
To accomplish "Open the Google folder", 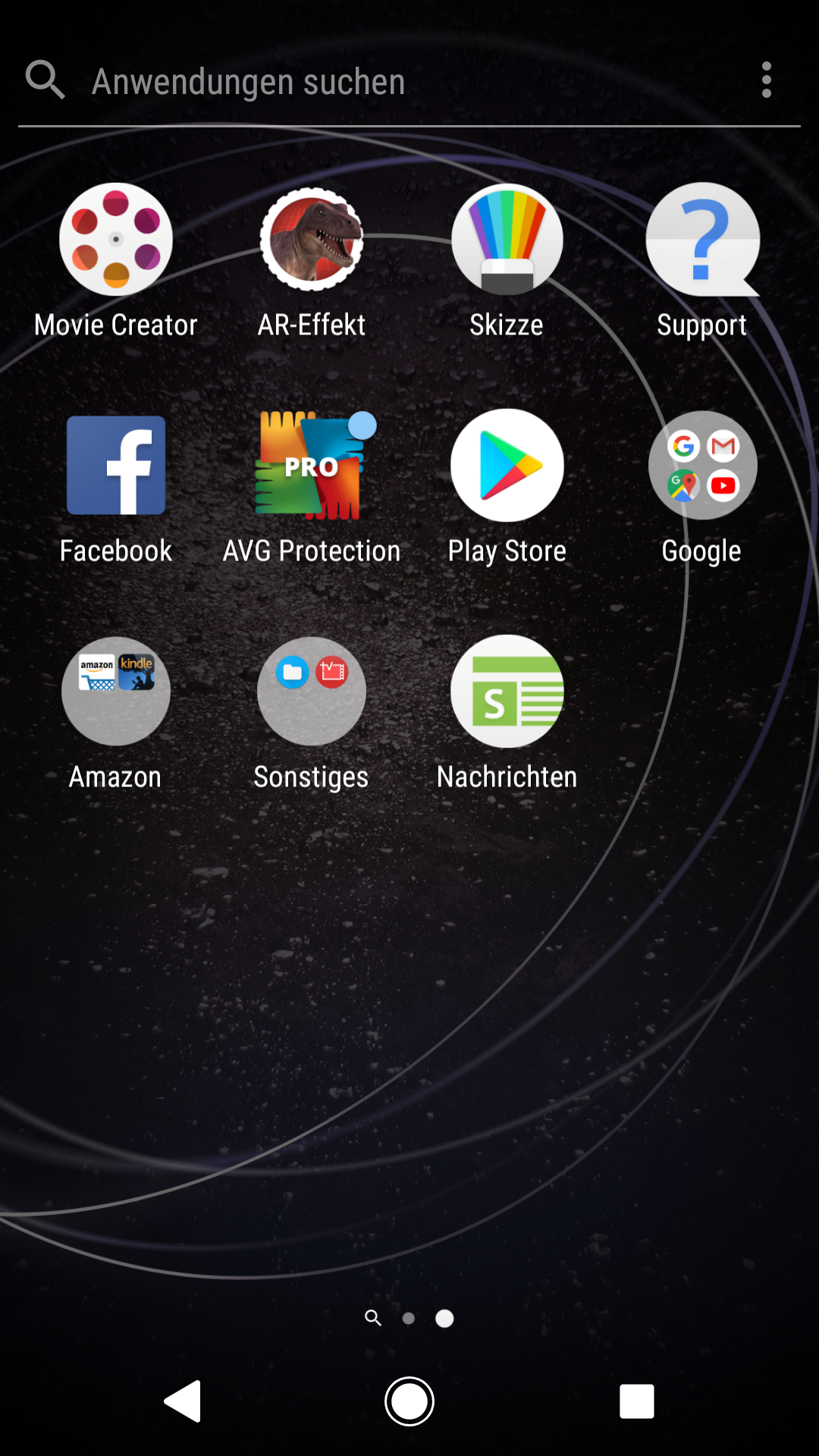I will [702, 466].
